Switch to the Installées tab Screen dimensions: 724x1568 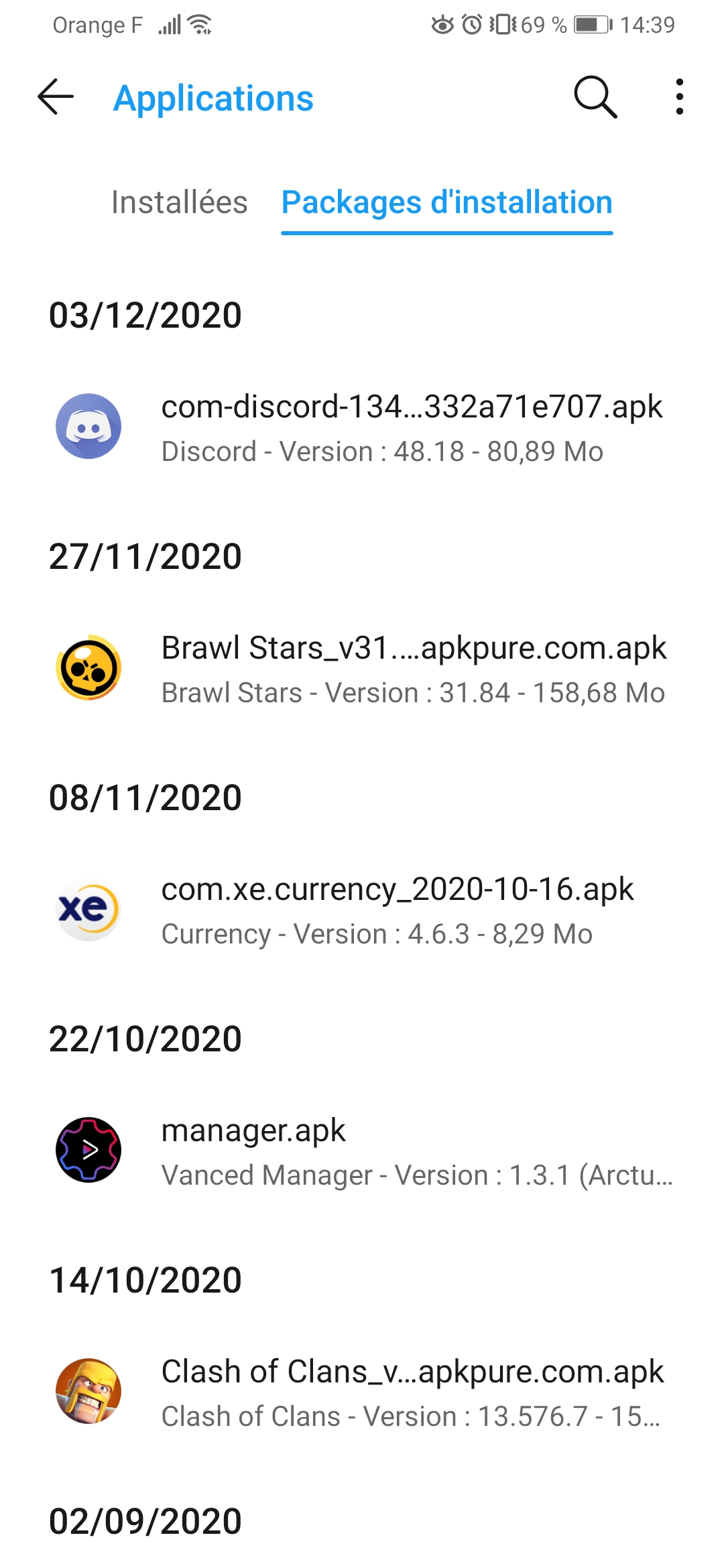(179, 202)
